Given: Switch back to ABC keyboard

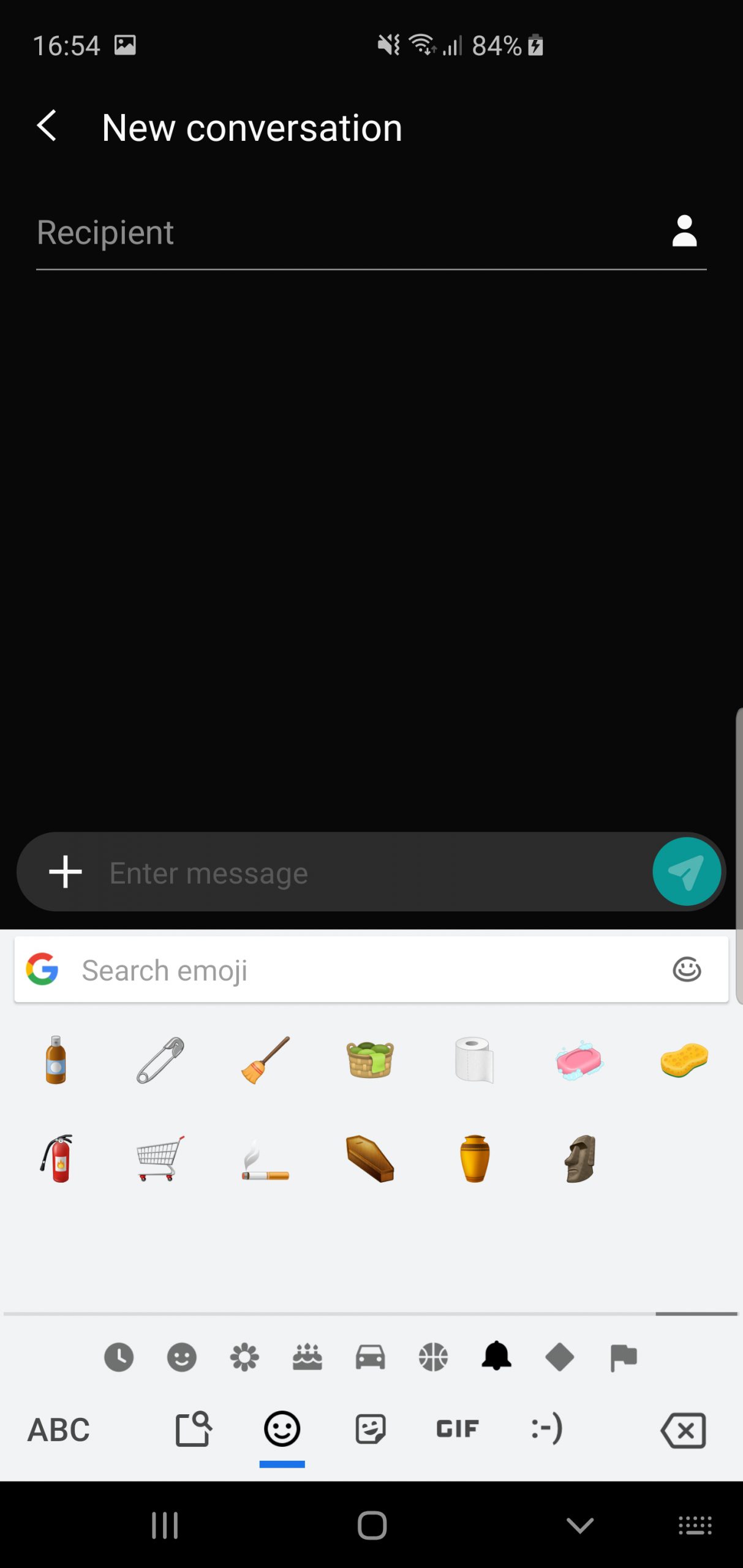Looking at the screenshot, I should [x=59, y=1430].
